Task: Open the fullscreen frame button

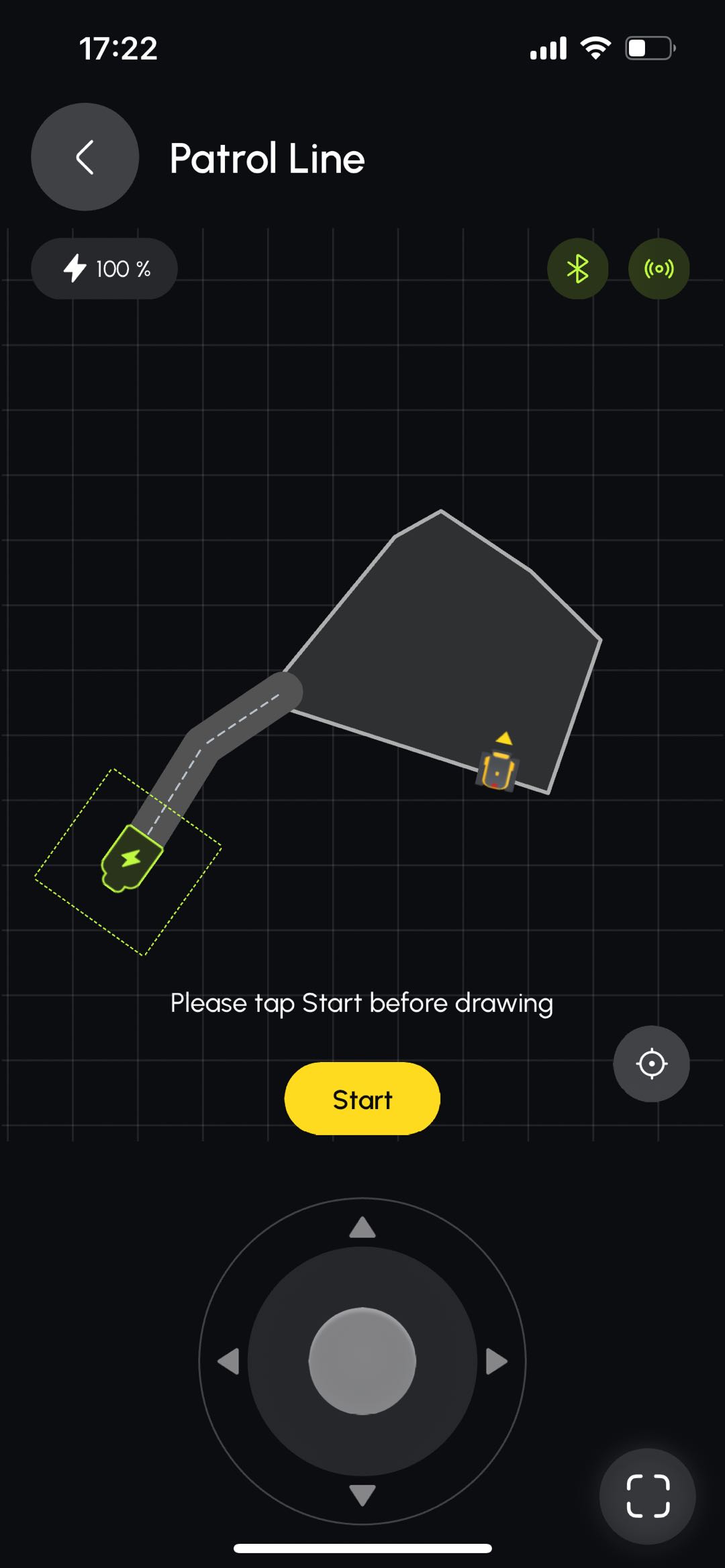Action: [647, 1496]
